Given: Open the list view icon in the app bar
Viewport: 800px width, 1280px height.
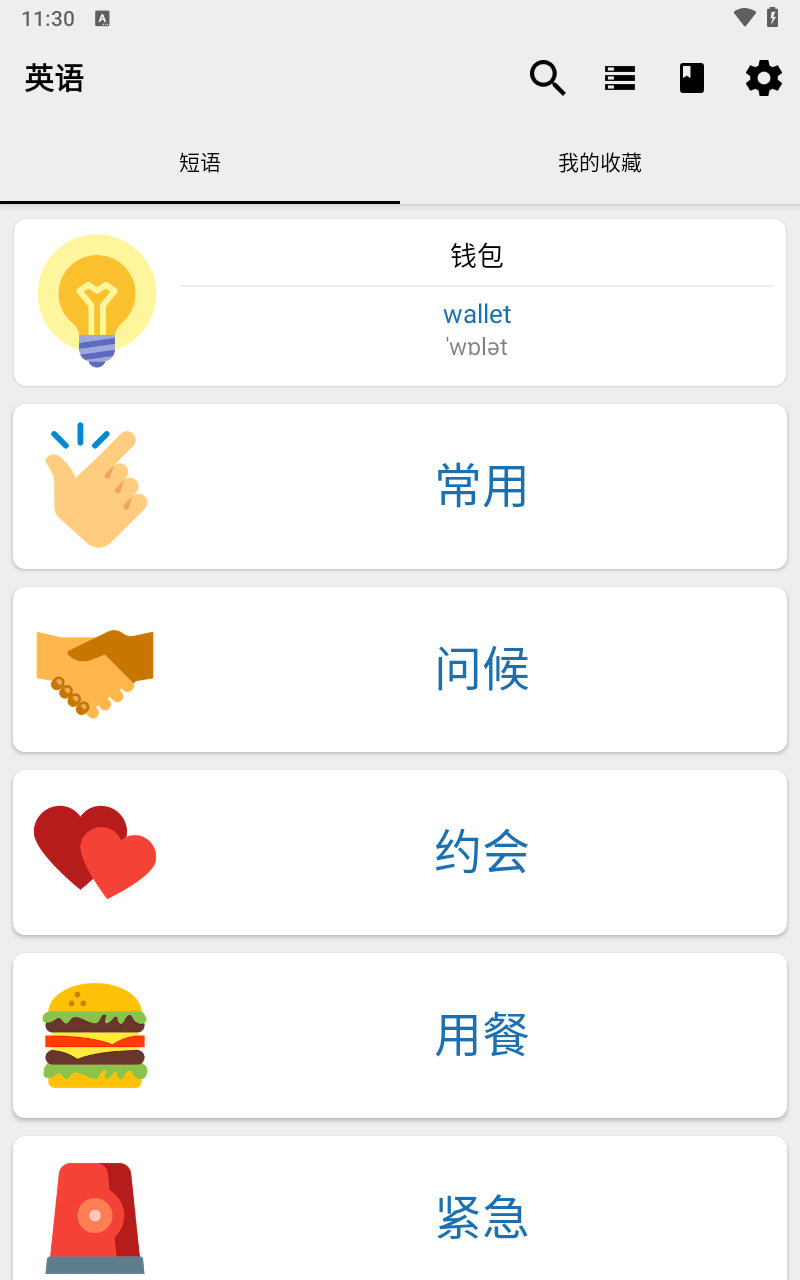Looking at the screenshot, I should [x=620, y=78].
